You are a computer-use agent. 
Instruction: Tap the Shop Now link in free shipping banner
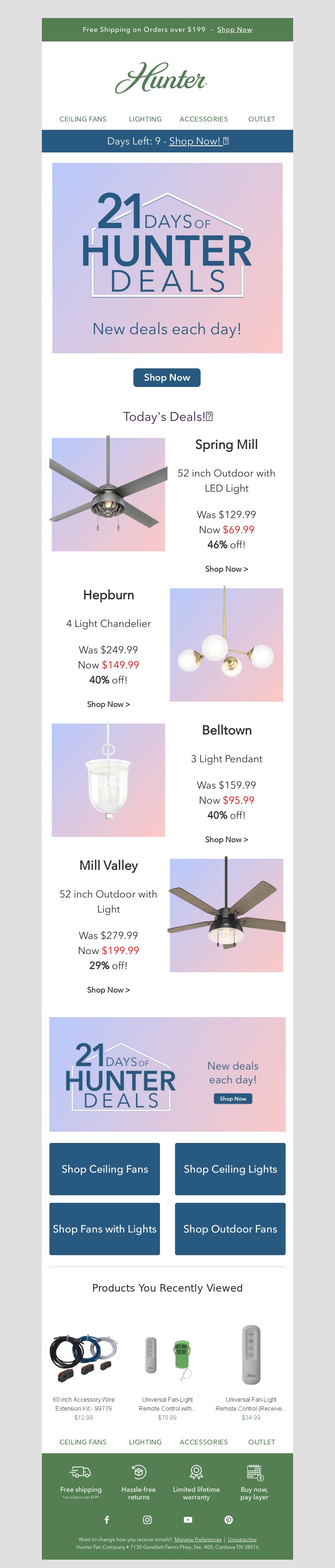click(x=234, y=29)
